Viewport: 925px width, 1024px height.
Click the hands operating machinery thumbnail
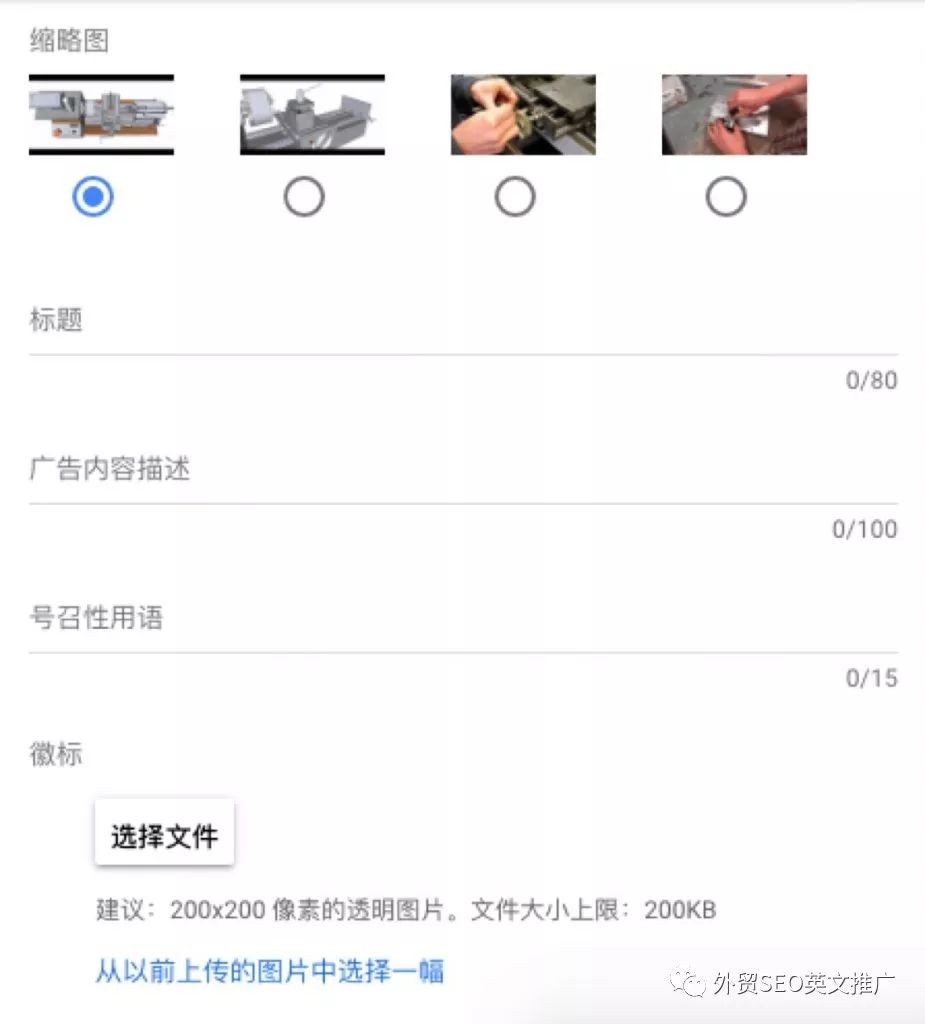click(x=523, y=113)
